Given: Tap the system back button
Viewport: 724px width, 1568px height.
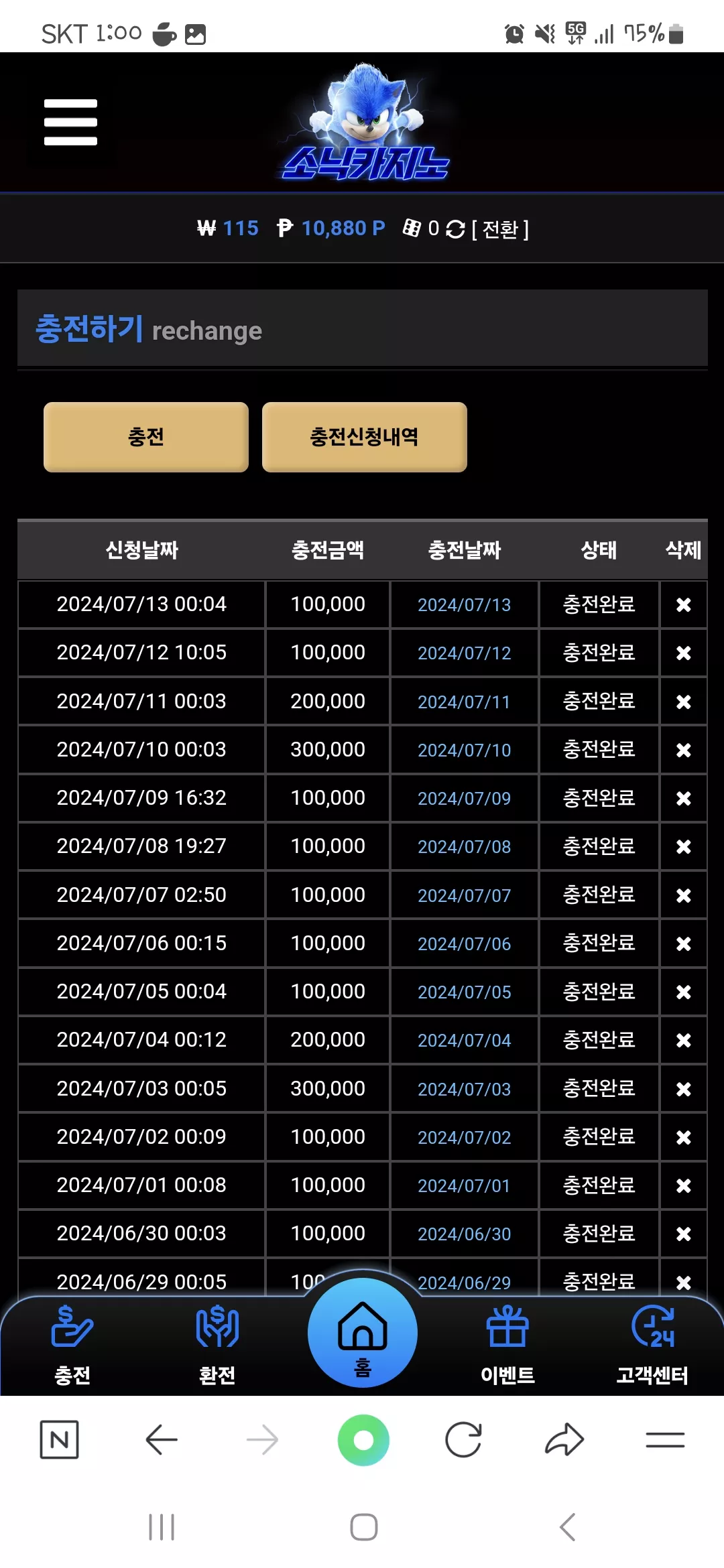Looking at the screenshot, I should pos(567,1527).
